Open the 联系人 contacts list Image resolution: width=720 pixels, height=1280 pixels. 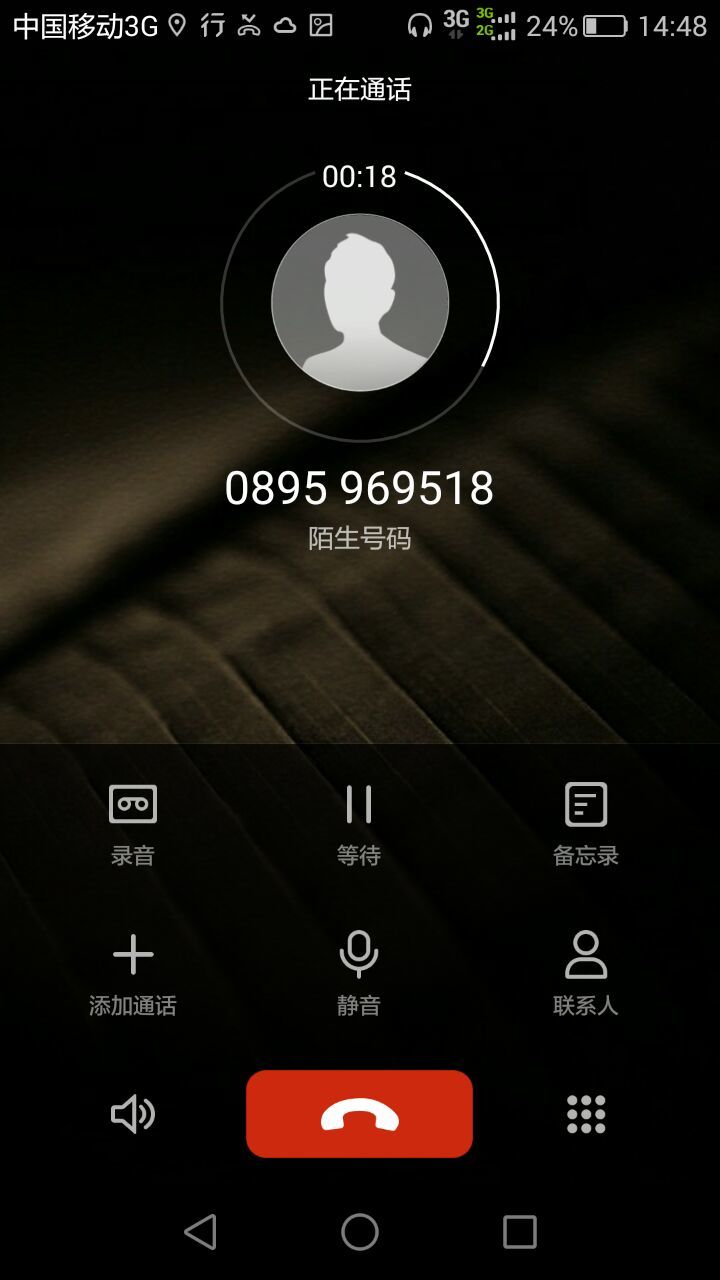pyautogui.click(x=586, y=973)
